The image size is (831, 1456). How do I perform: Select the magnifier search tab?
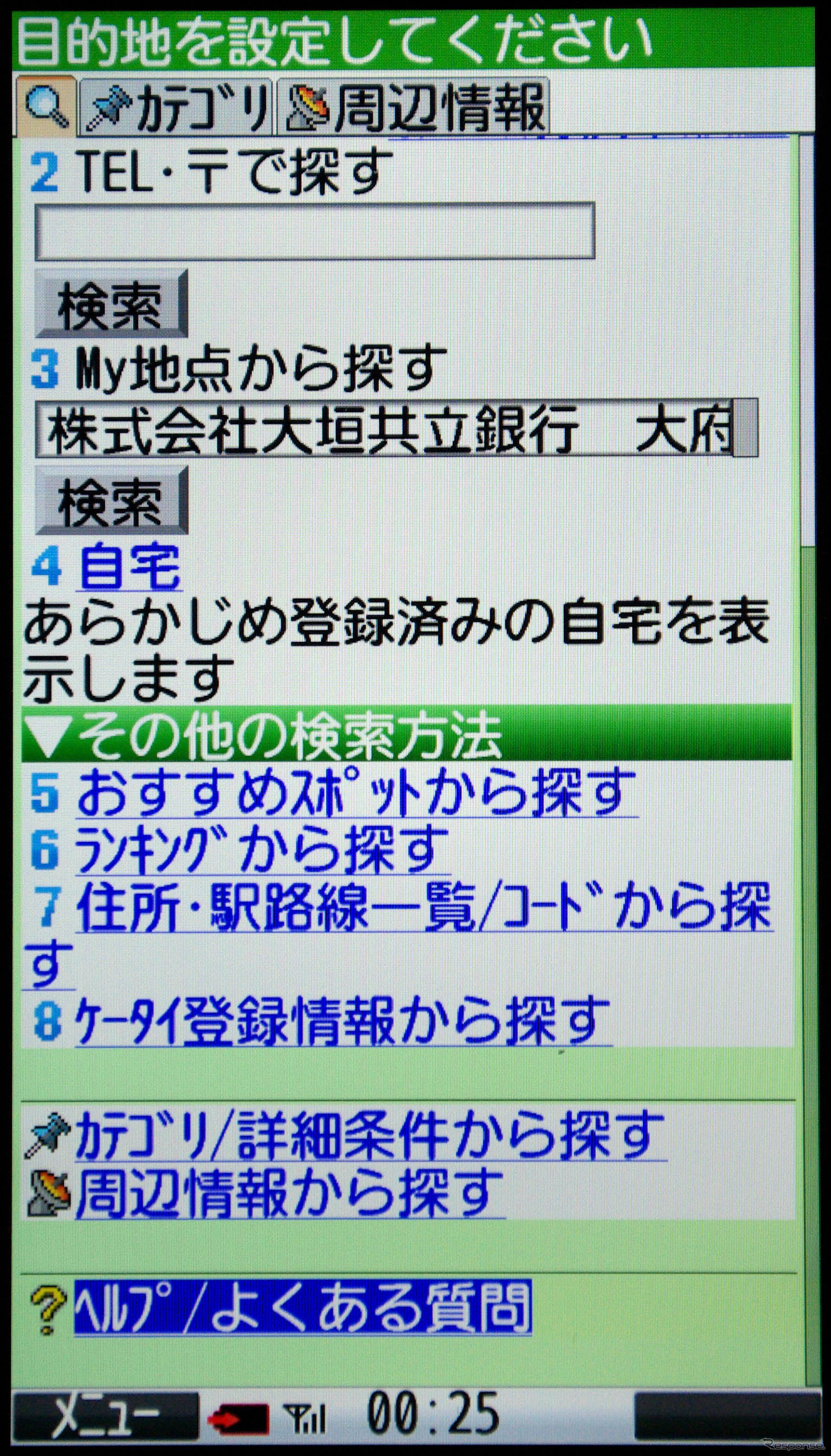click(x=45, y=107)
